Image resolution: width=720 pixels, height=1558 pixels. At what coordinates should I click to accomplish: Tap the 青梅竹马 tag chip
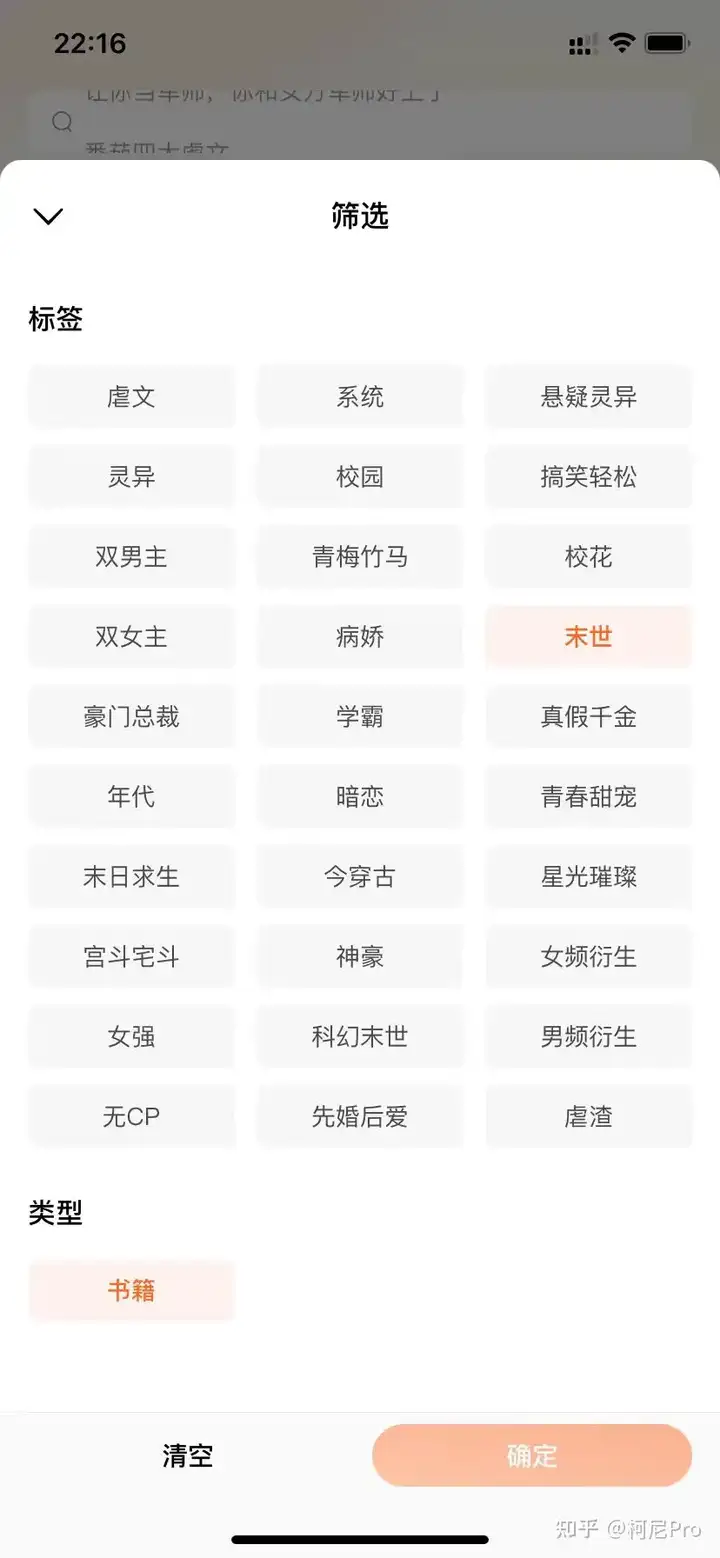(360, 557)
